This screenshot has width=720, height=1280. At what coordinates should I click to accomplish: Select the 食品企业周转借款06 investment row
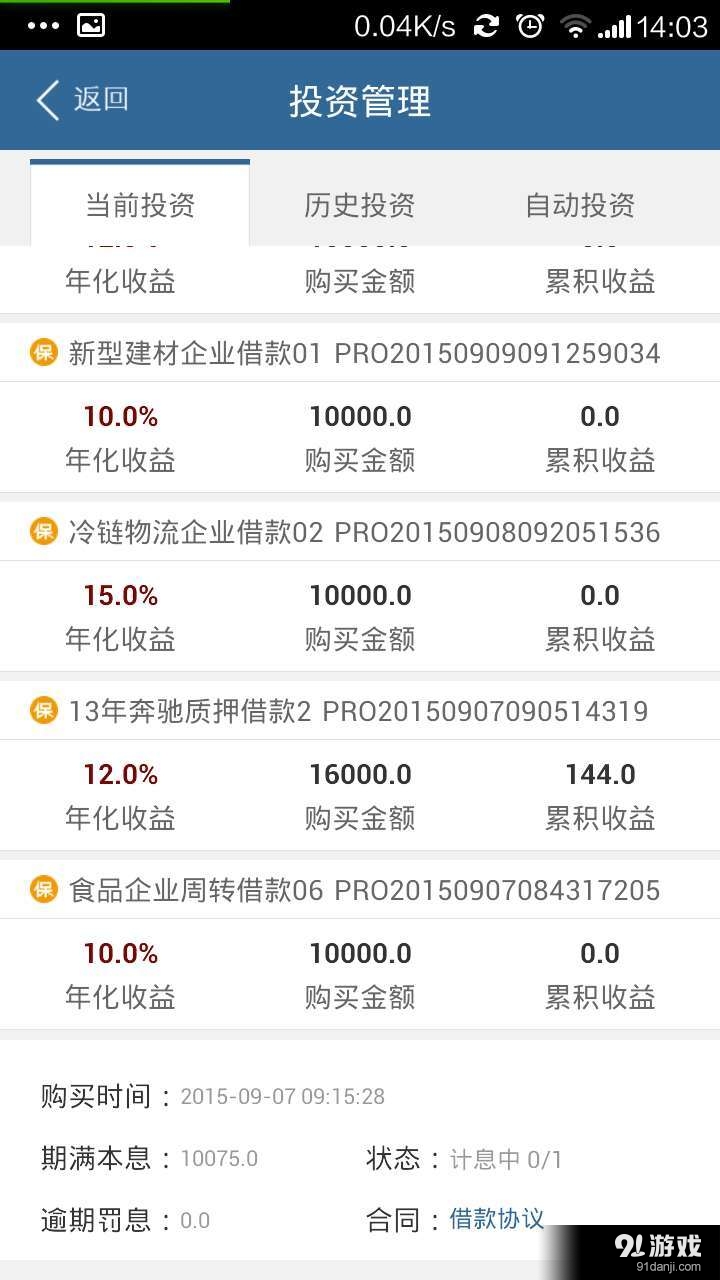pos(360,889)
